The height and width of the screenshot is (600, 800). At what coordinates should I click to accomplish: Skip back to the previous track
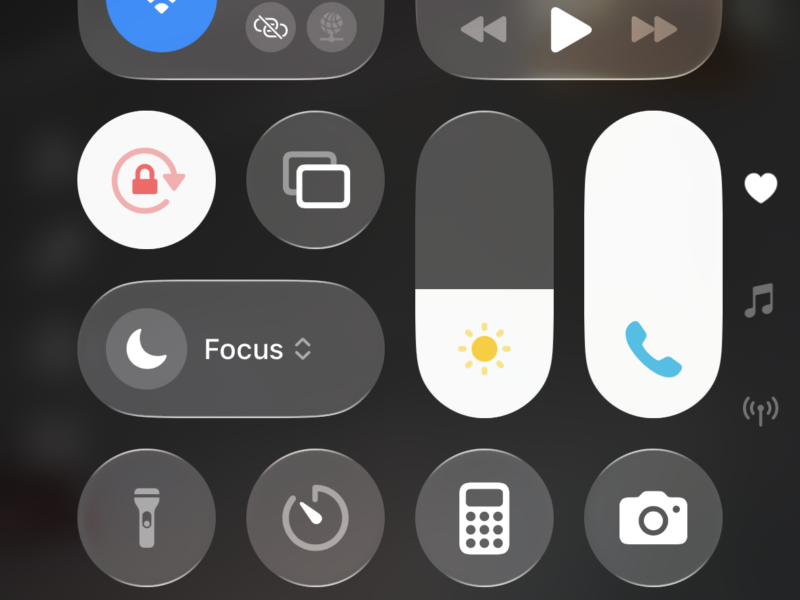[x=483, y=30]
